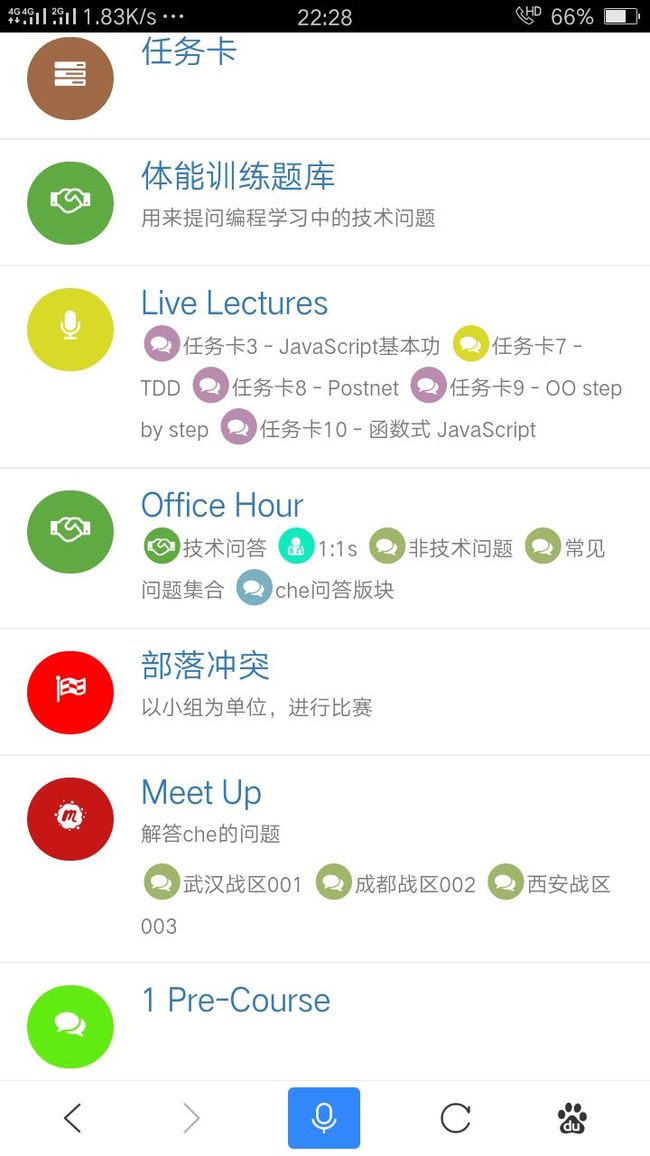Reload the page with the refresh icon
650x1156 pixels.
455,1118
